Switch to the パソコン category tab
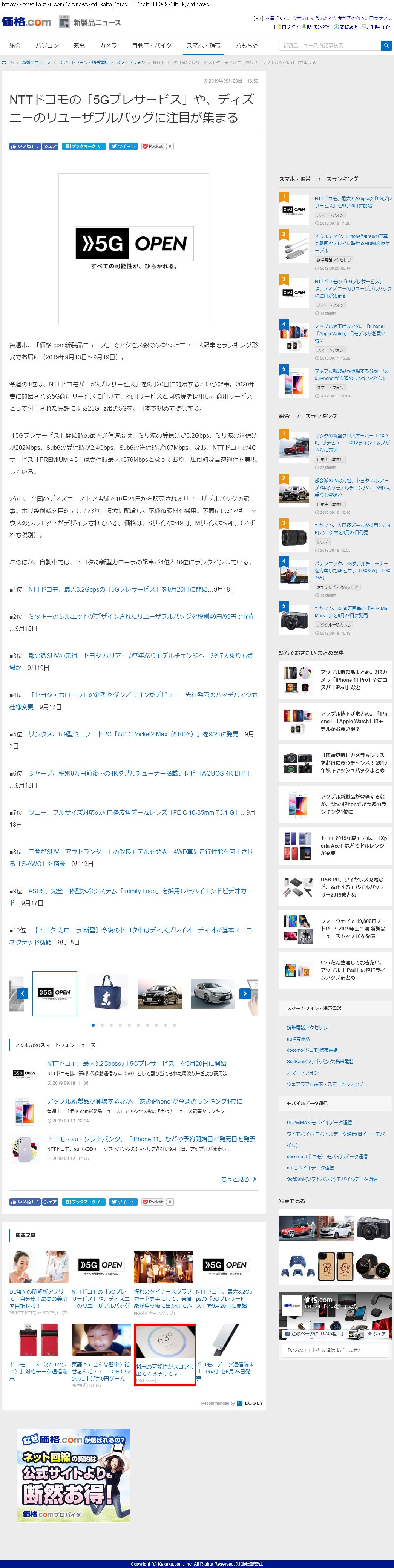 tap(47, 46)
